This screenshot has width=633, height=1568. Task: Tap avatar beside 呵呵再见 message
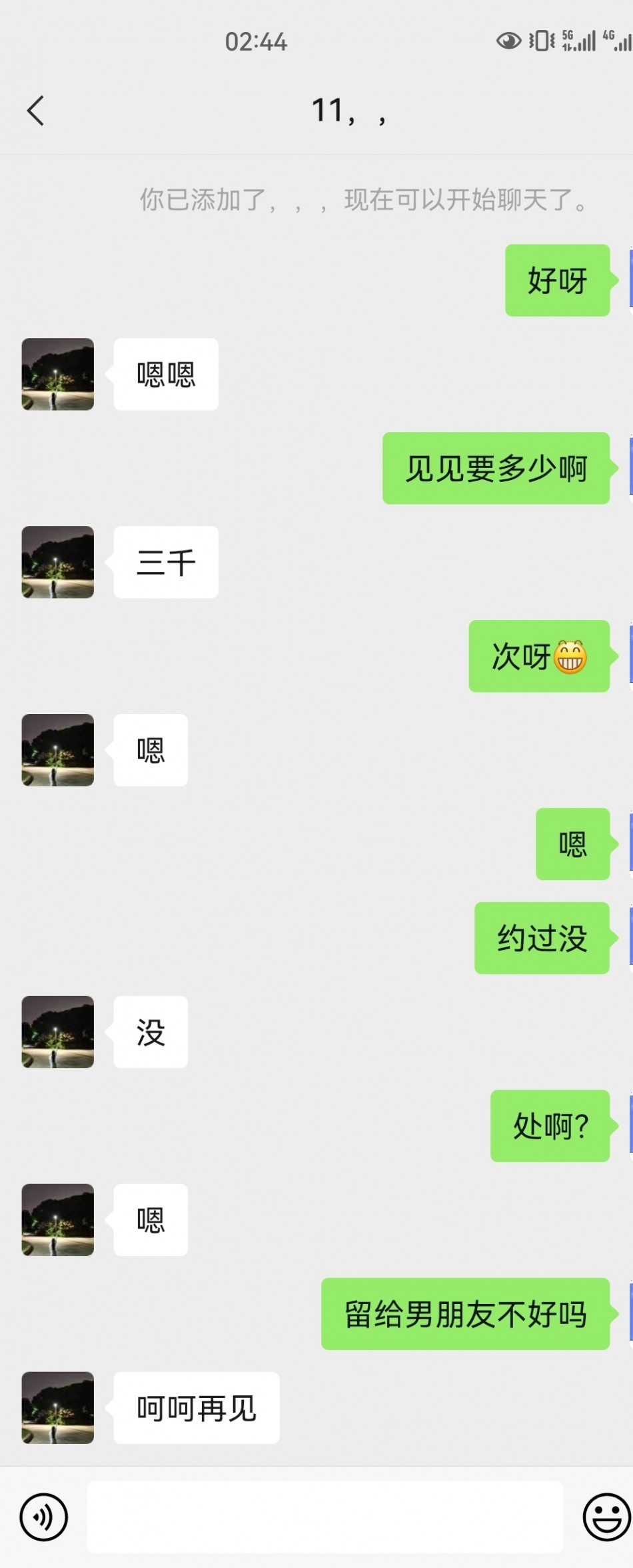[x=58, y=1407]
